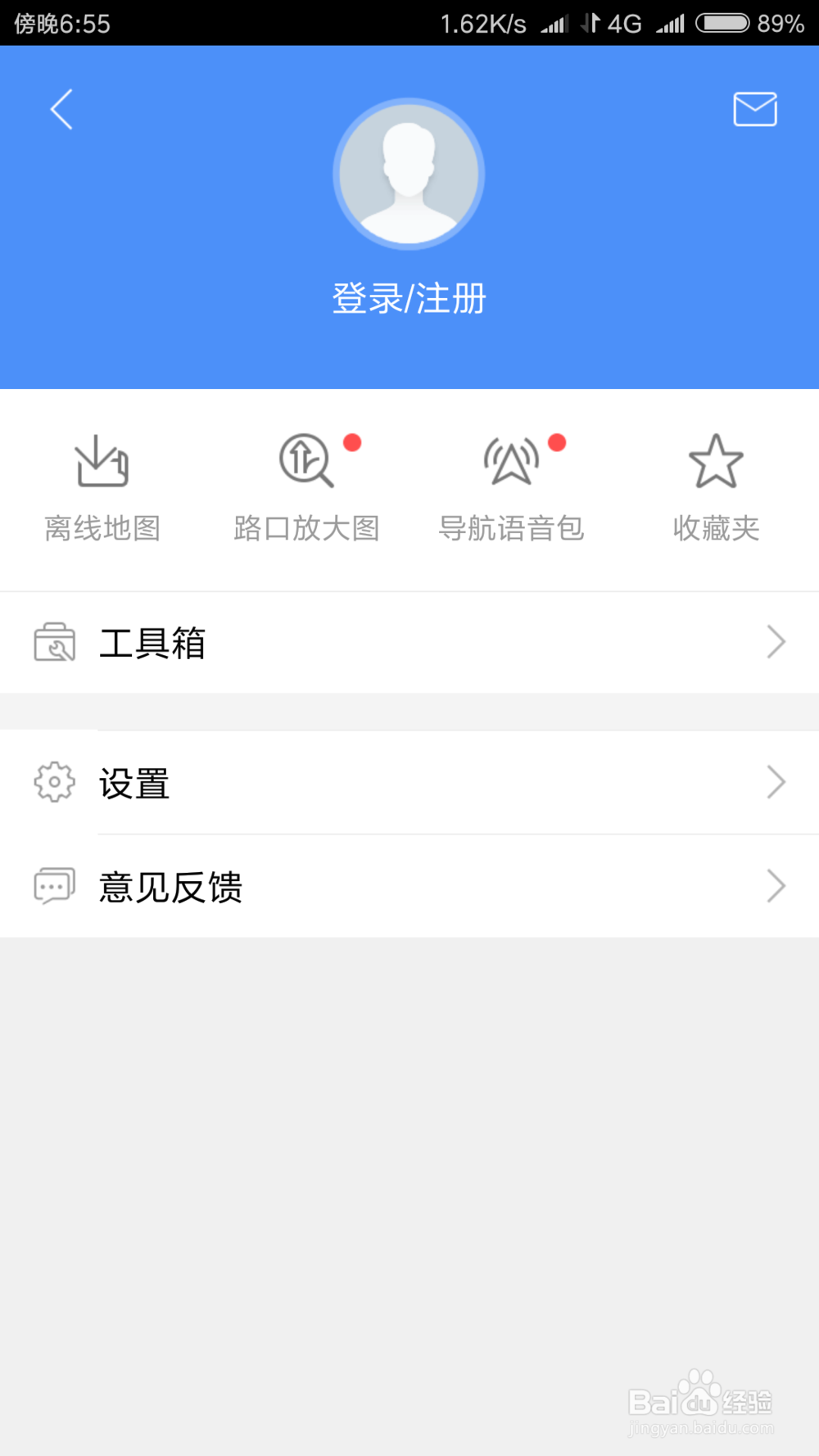Open the messages envelope icon
The width and height of the screenshot is (819, 1456).
(x=754, y=110)
